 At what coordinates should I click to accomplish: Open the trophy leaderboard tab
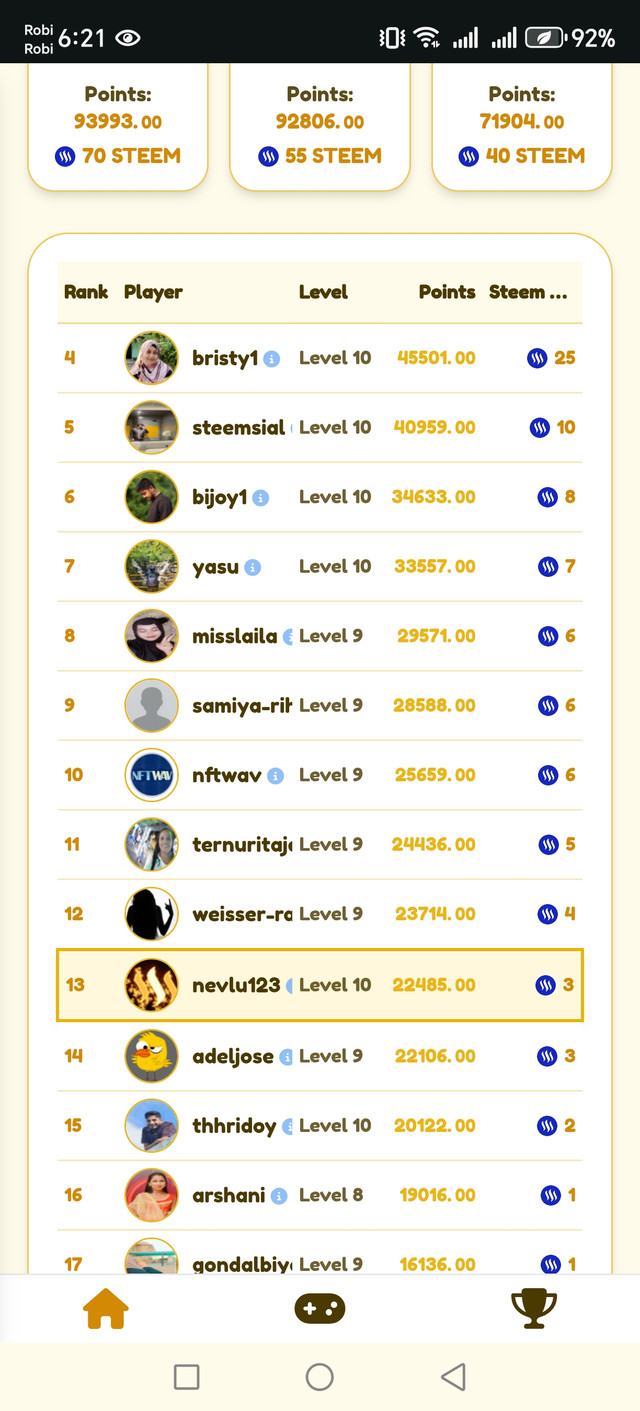pos(533,1308)
